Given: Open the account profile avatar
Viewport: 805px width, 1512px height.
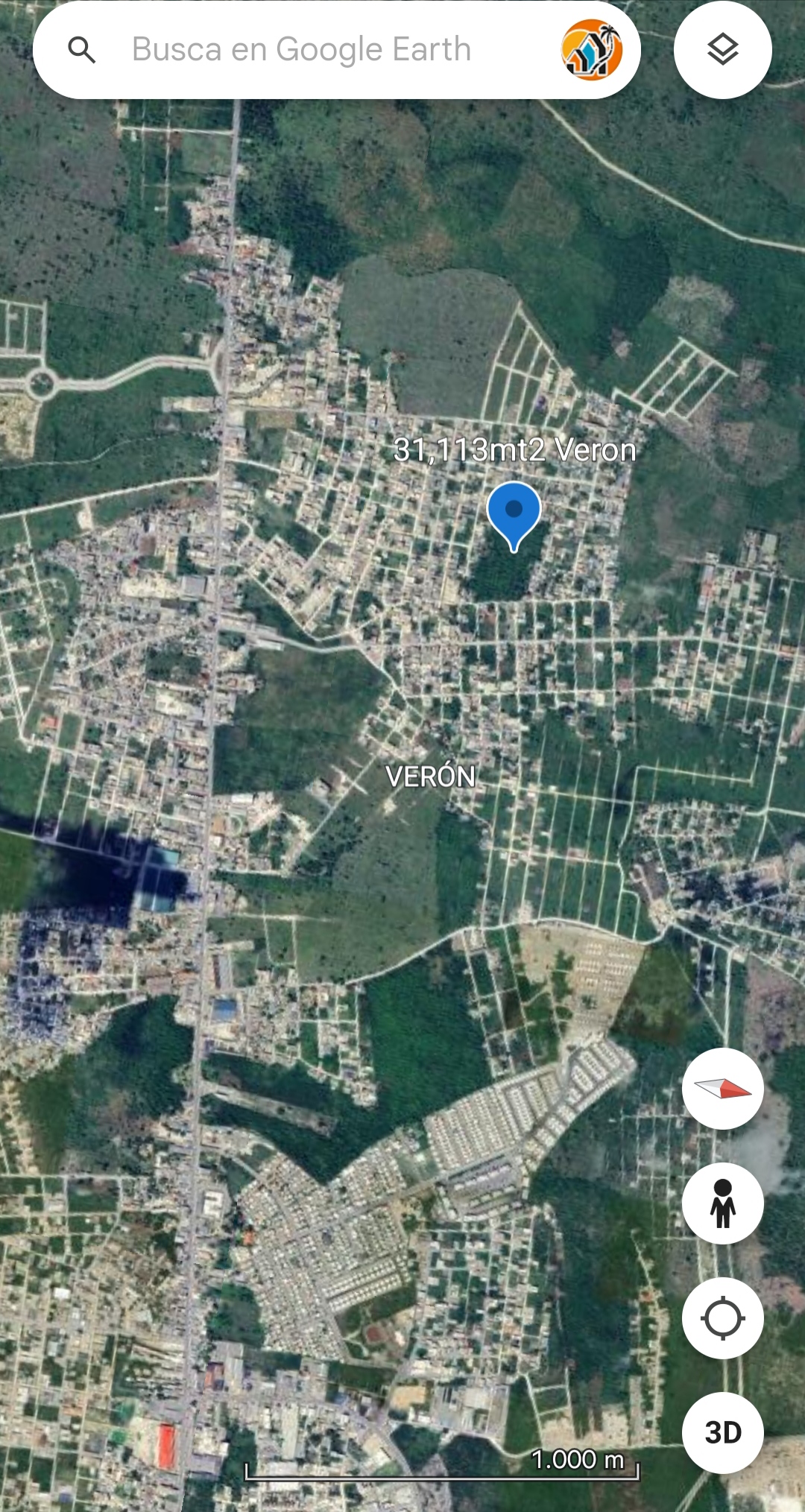Looking at the screenshot, I should [x=592, y=50].
